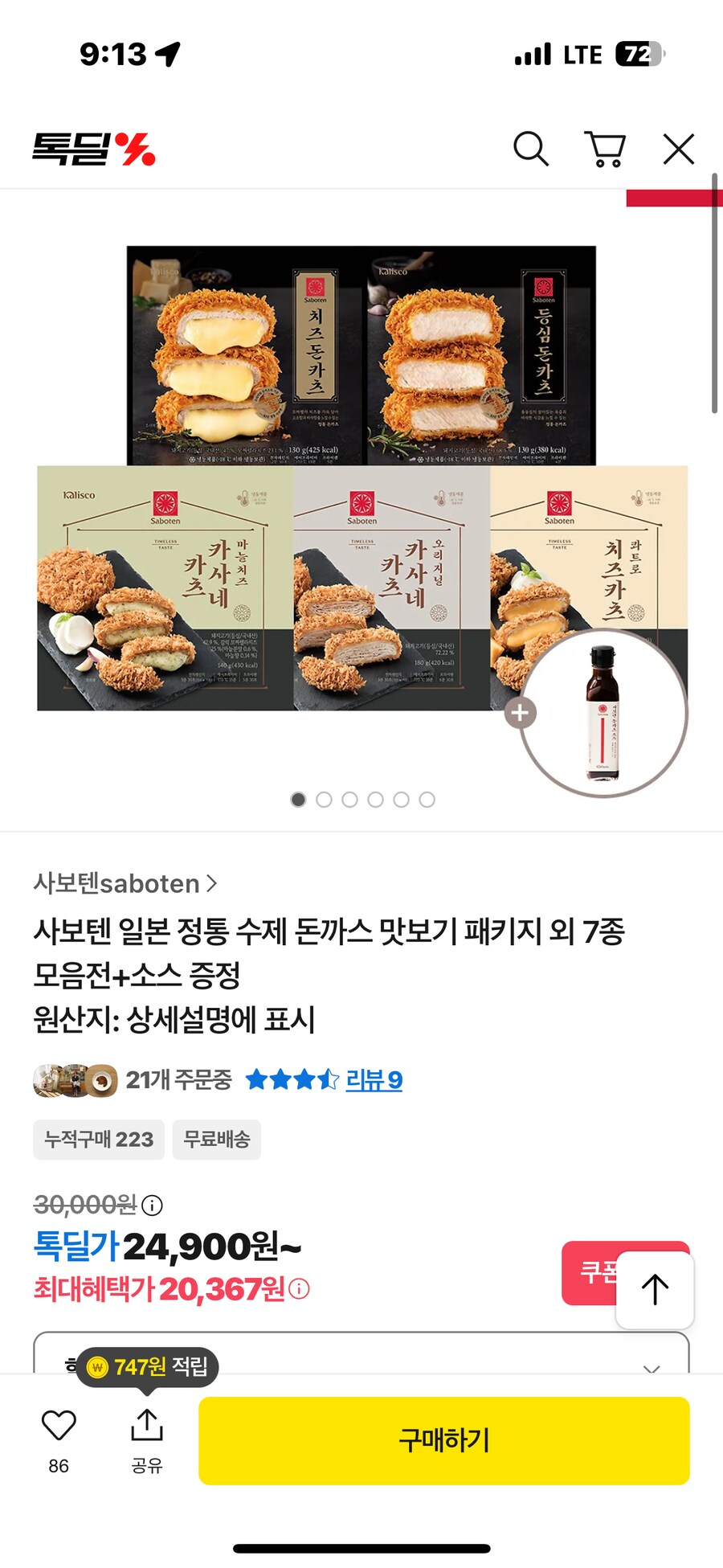Viewport: 723px width, 1568px height.
Task: Toggle the heart to like the product
Action: (x=56, y=1423)
